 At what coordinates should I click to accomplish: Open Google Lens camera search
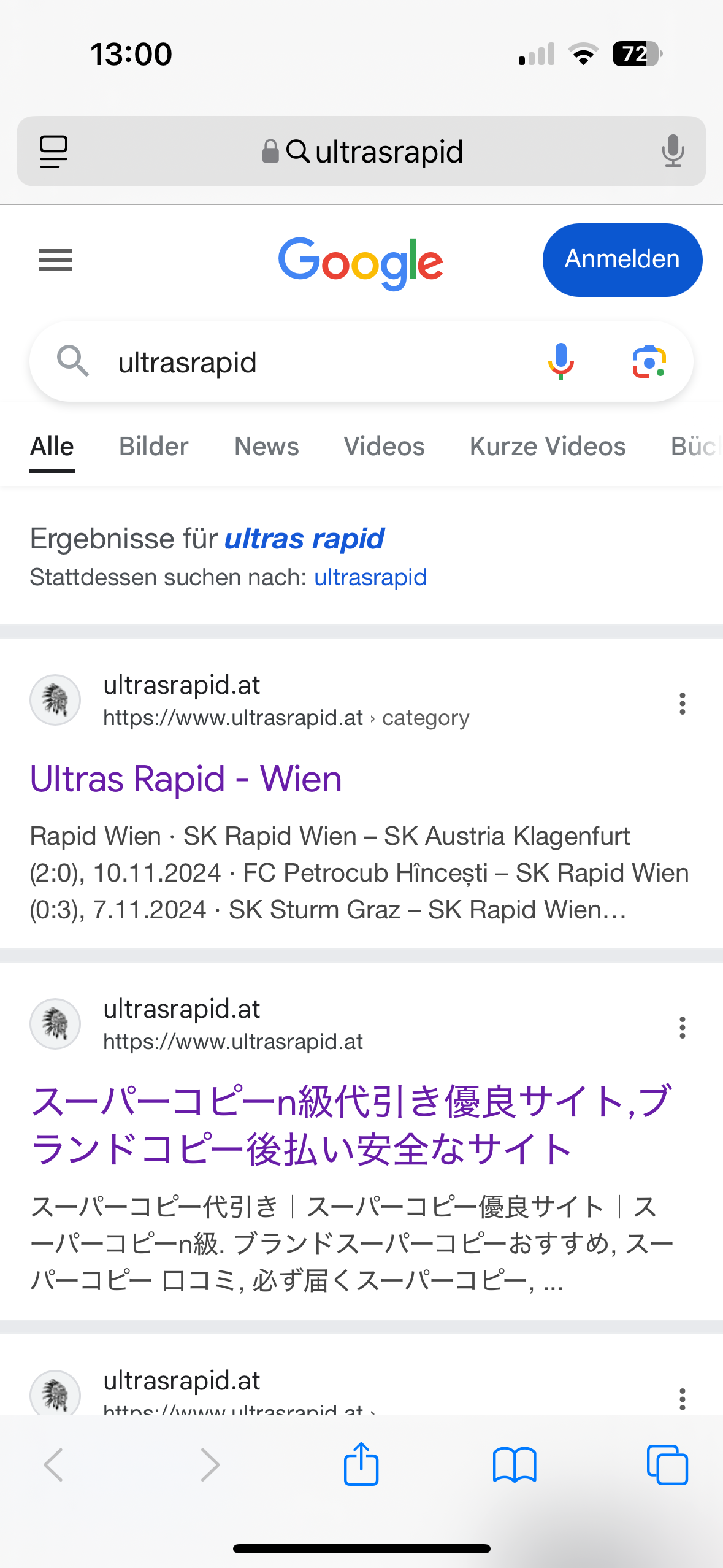click(x=649, y=361)
